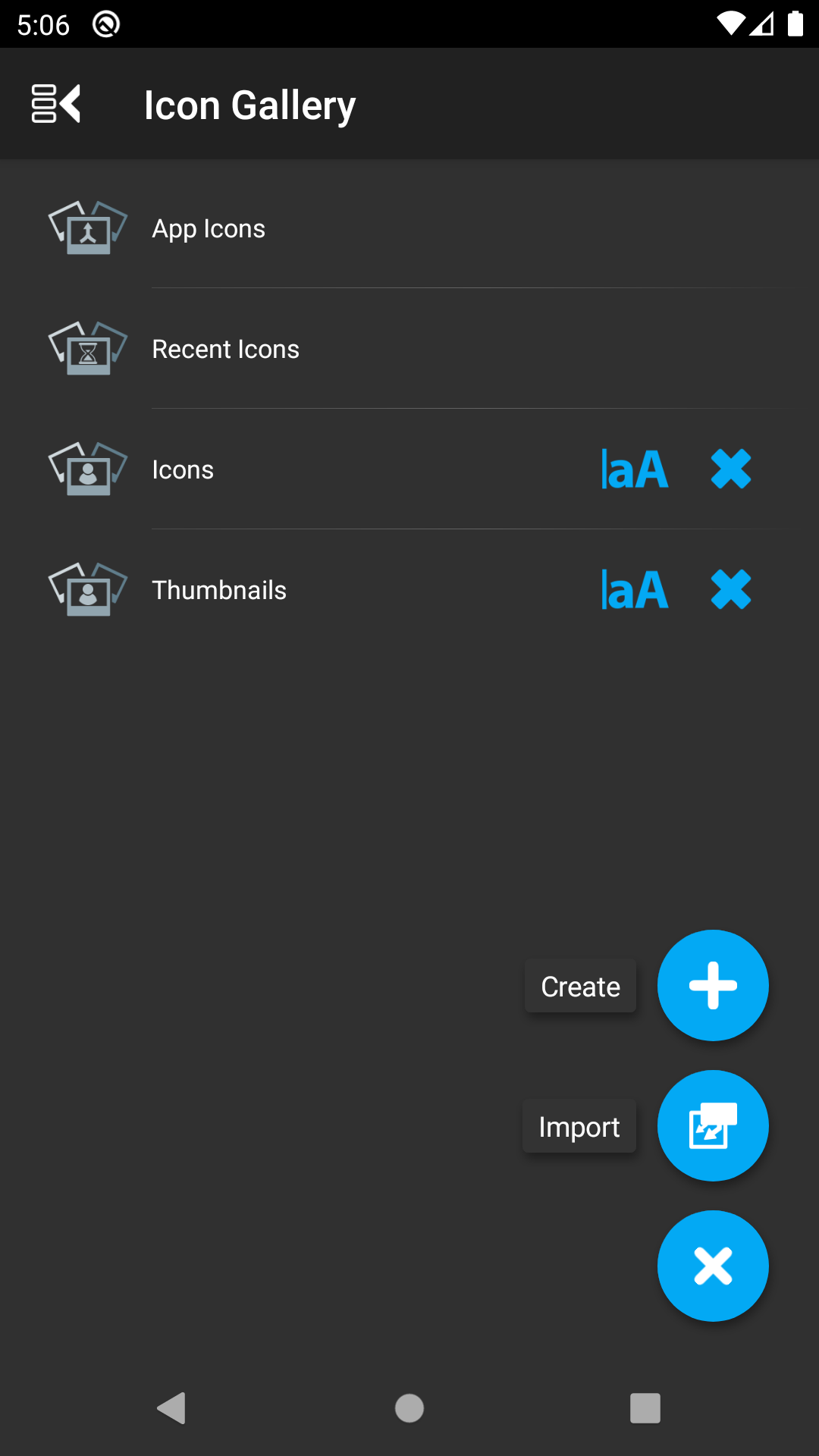Tap the Icon Gallery title

tap(250, 104)
